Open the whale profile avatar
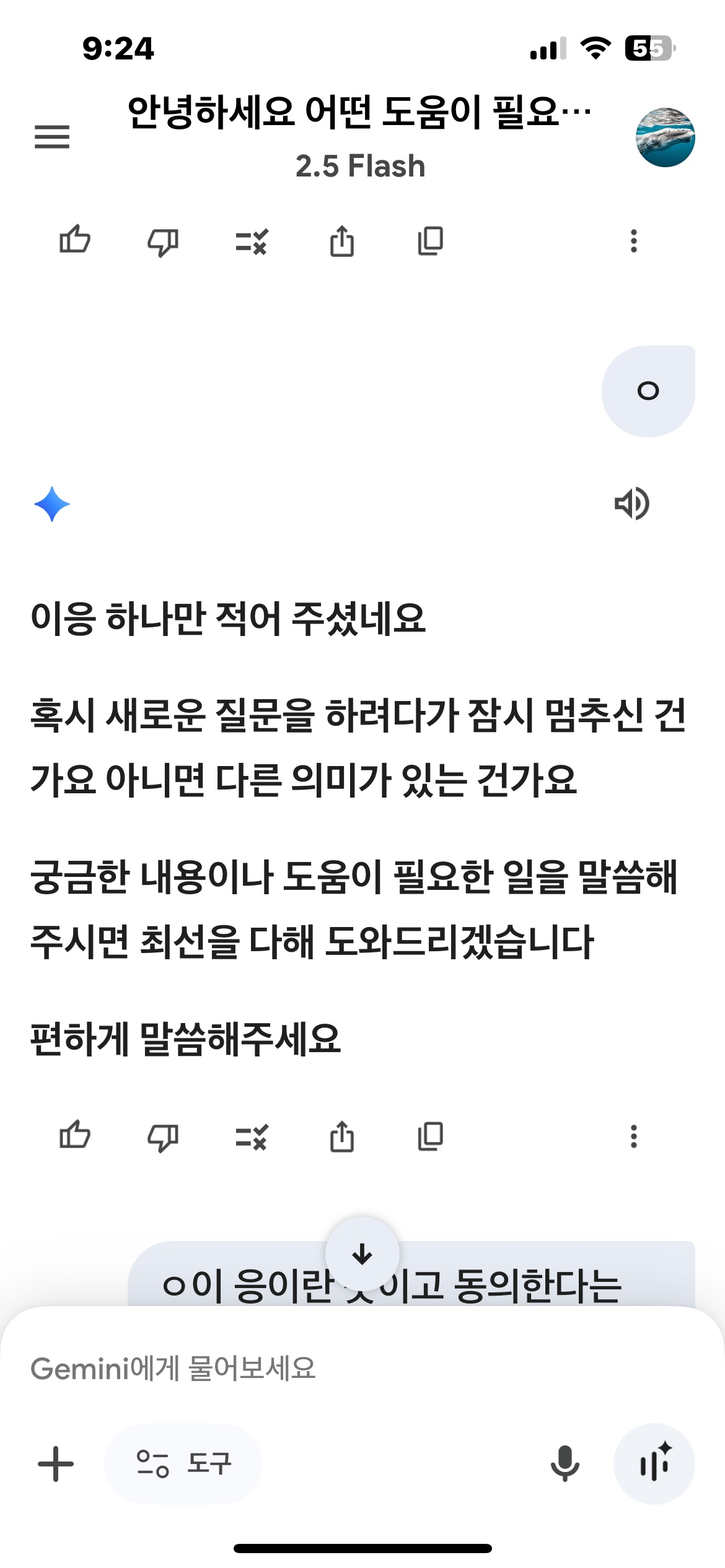Image resolution: width=725 pixels, height=1568 pixels. coord(665,137)
